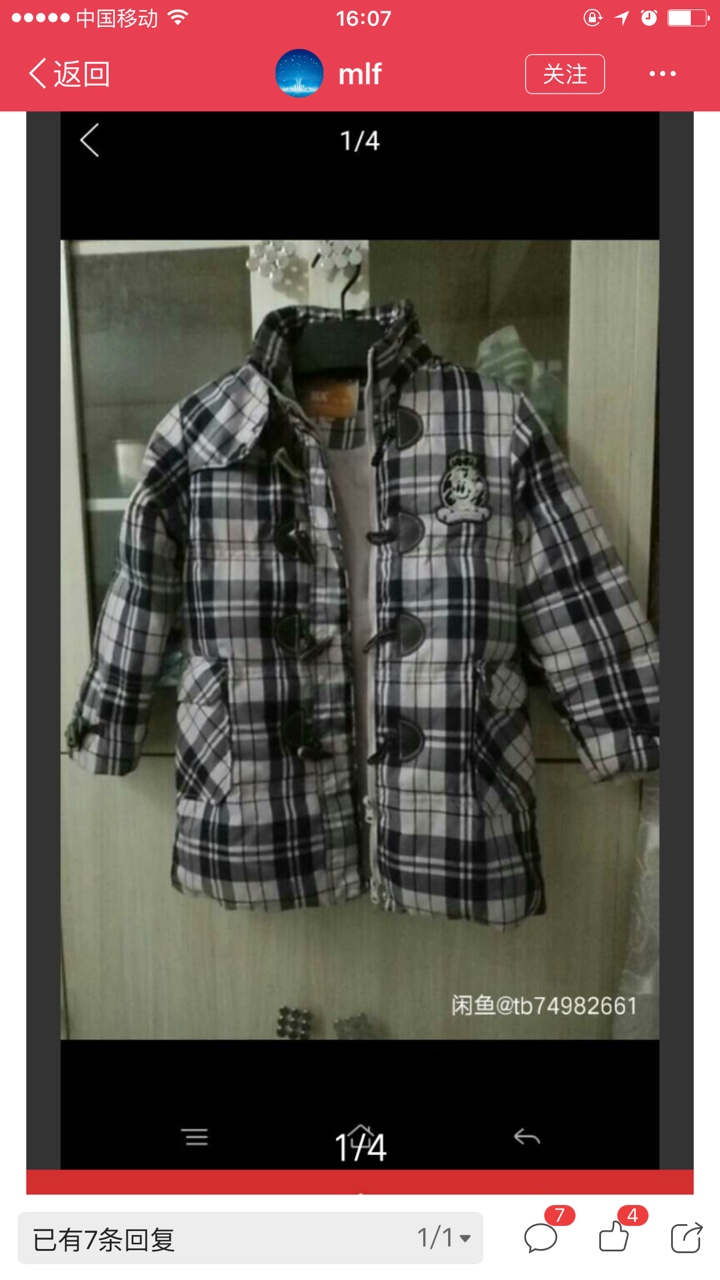The height and width of the screenshot is (1280, 720).
Task: Expand the 1/1 page selector
Action: (x=444, y=1240)
